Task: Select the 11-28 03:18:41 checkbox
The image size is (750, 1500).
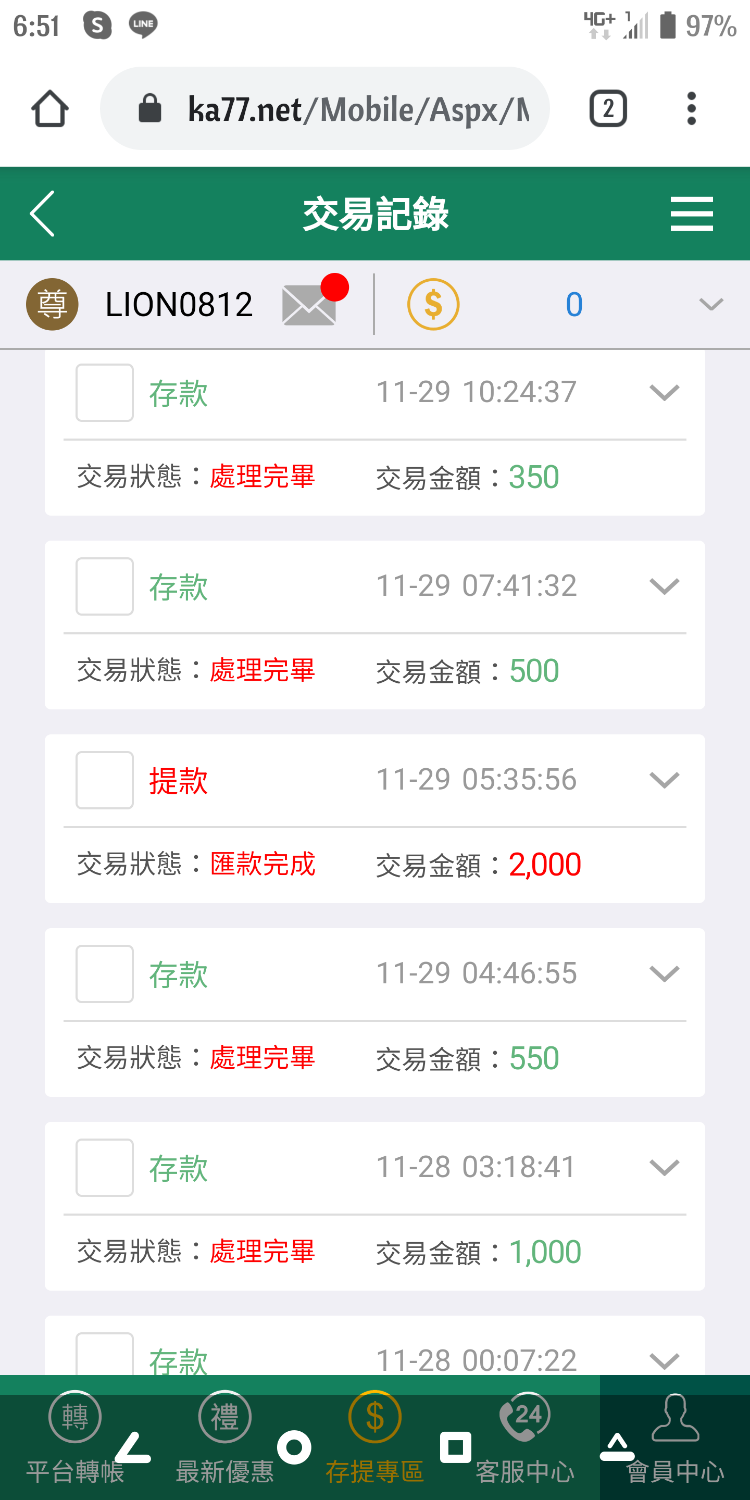Action: click(105, 1167)
